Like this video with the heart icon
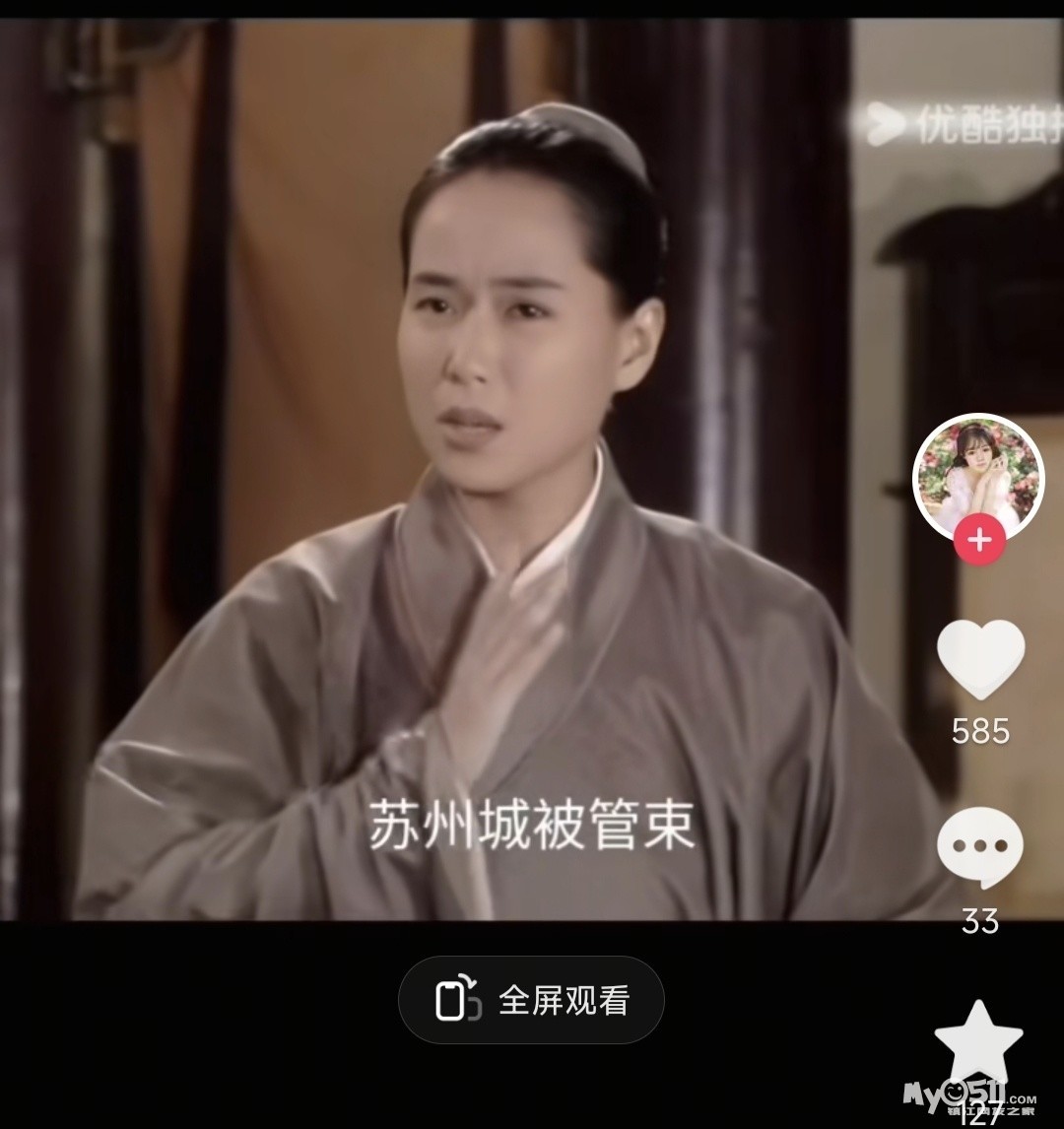This screenshot has width=1064, height=1129. [x=980, y=659]
